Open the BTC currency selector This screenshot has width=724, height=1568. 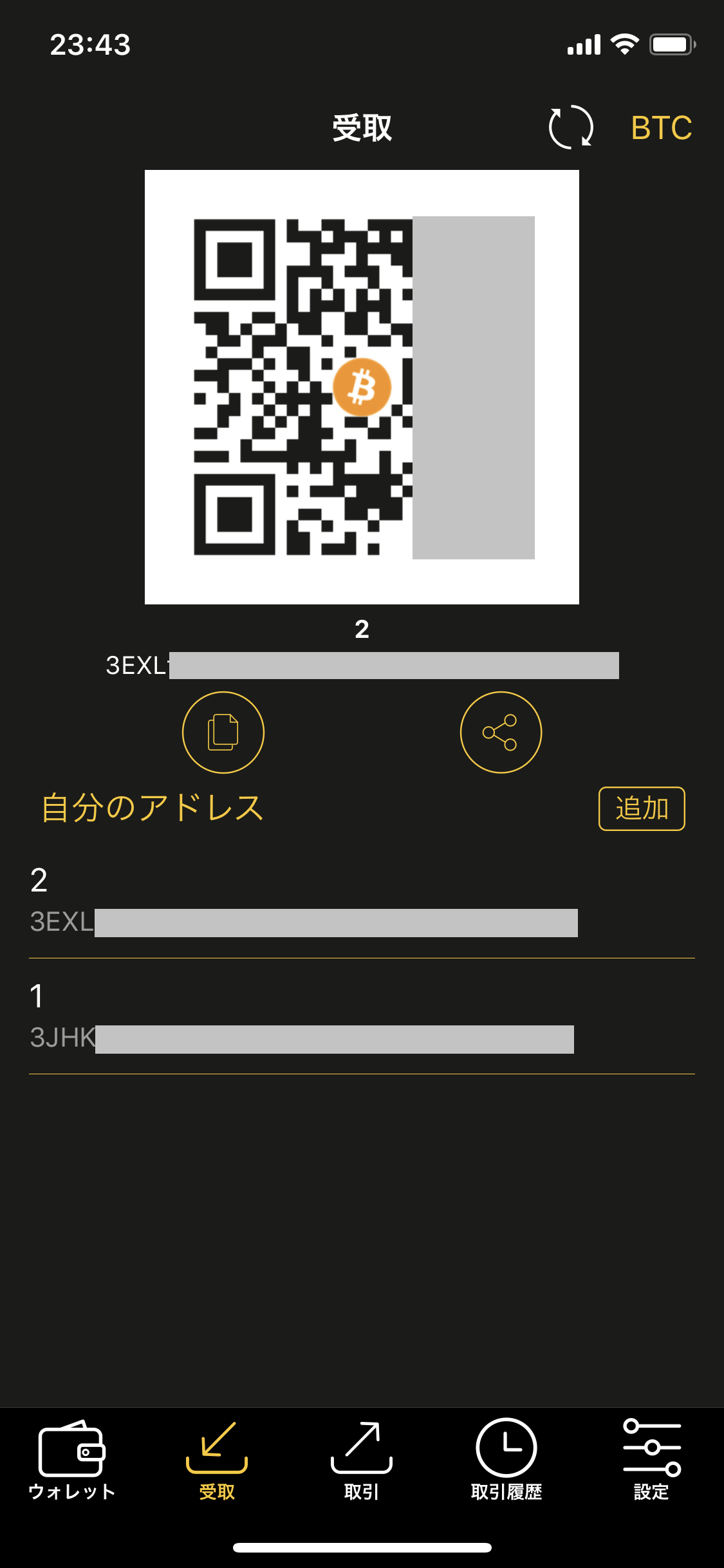[662, 127]
